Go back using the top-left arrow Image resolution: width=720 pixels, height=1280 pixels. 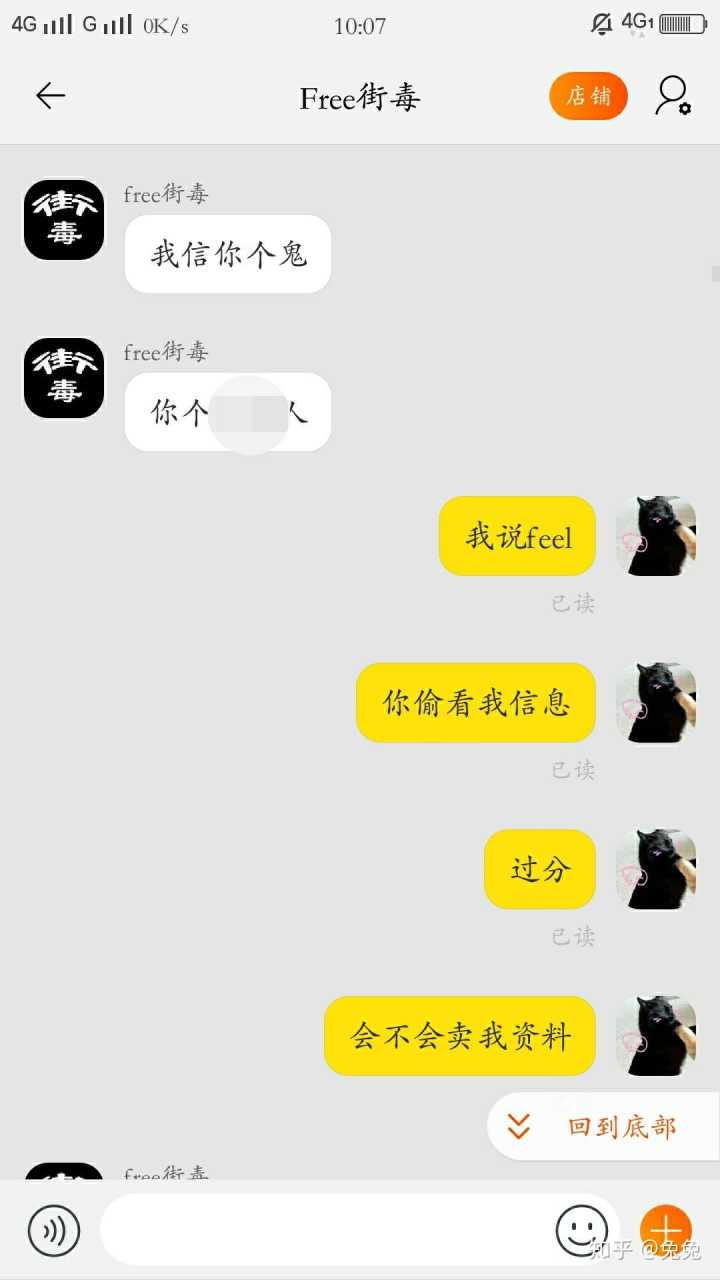[x=50, y=96]
